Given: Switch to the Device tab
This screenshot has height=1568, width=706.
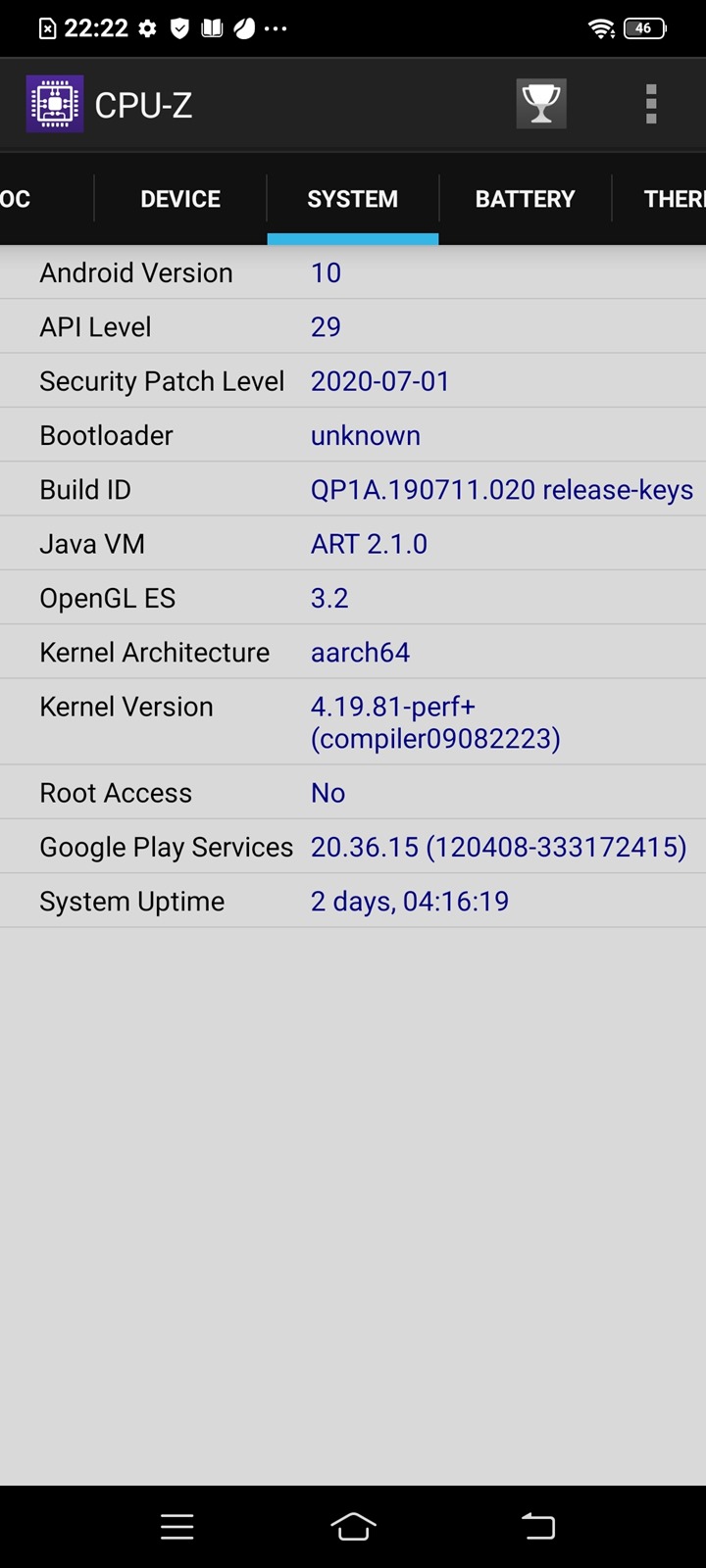Looking at the screenshot, I should pos(180,199).
